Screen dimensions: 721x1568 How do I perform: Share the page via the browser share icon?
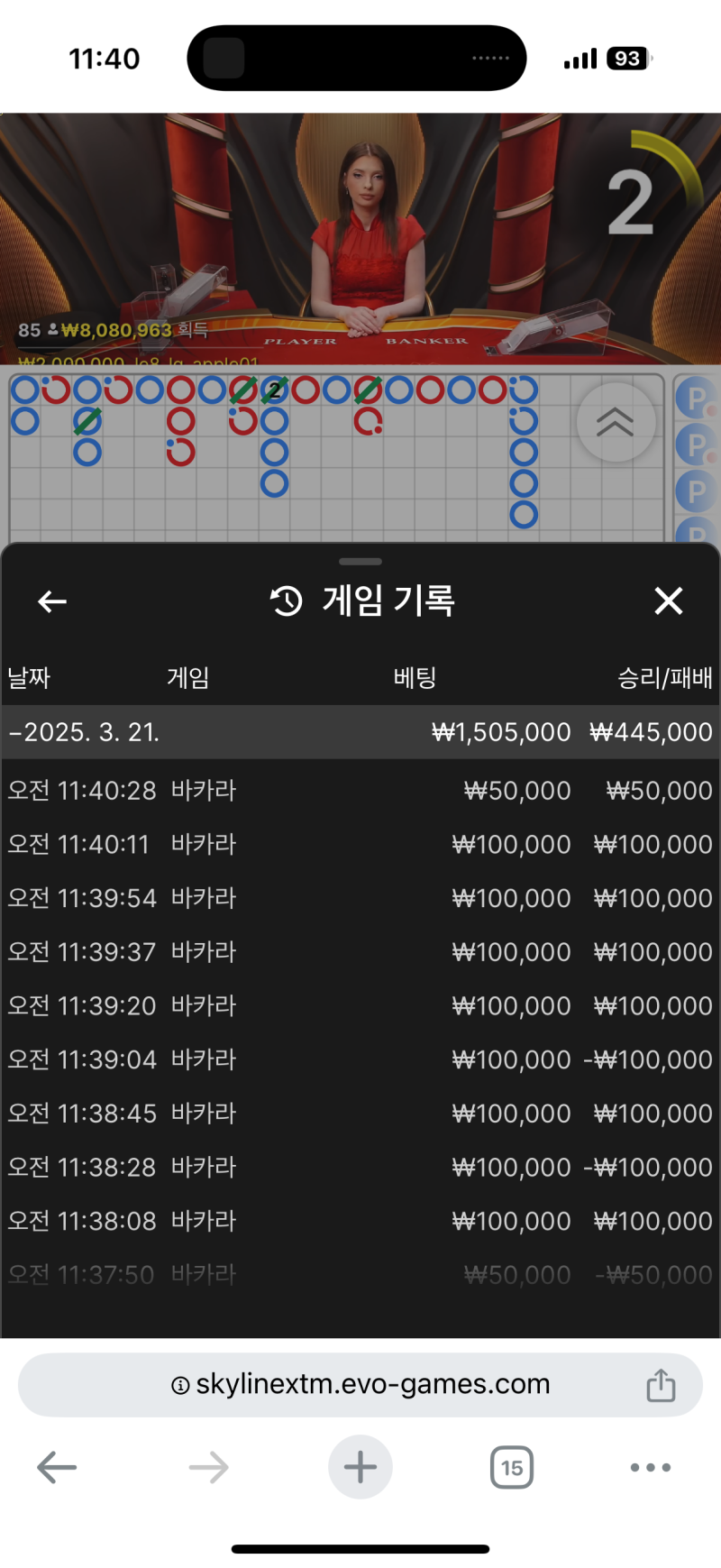pos(661,1385)
